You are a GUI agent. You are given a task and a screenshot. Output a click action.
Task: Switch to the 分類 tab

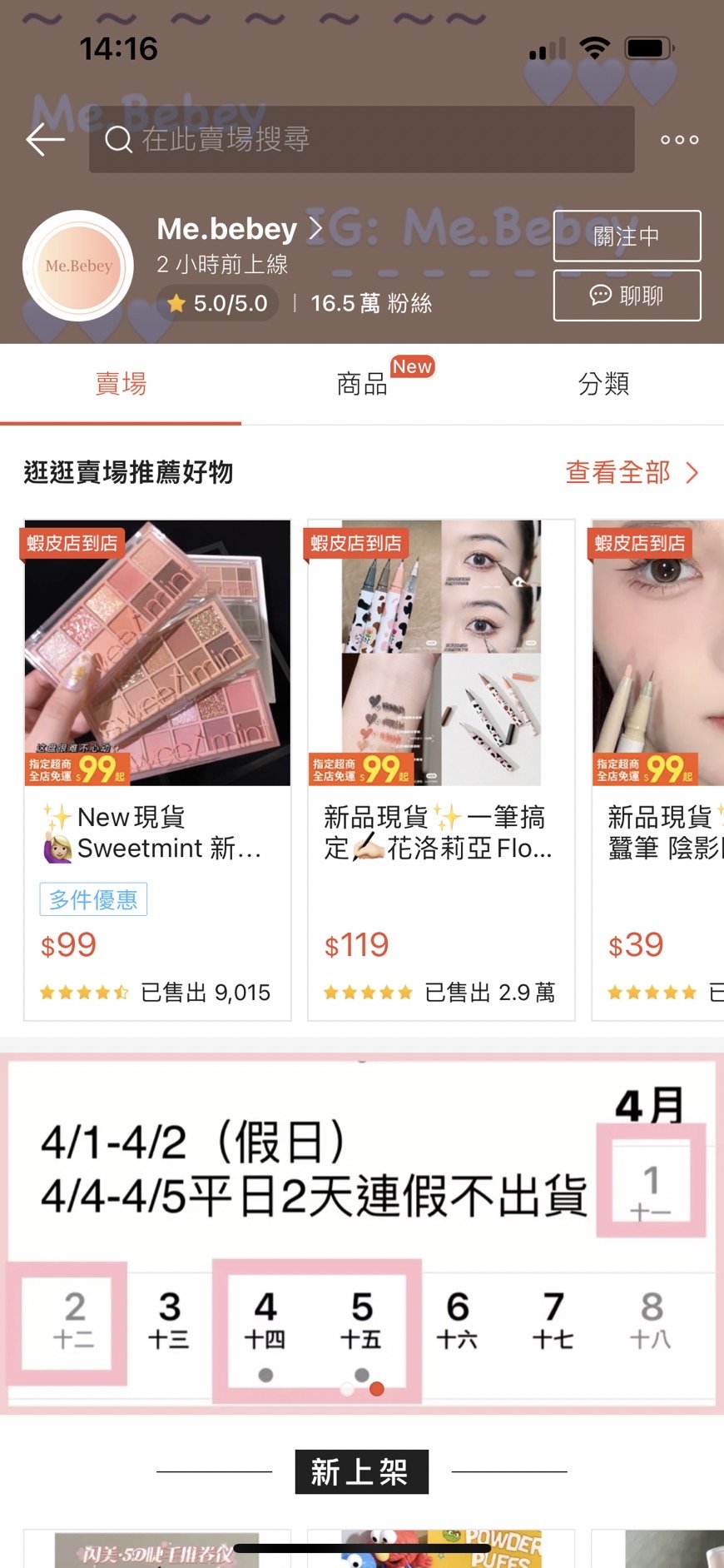[604, 383]
